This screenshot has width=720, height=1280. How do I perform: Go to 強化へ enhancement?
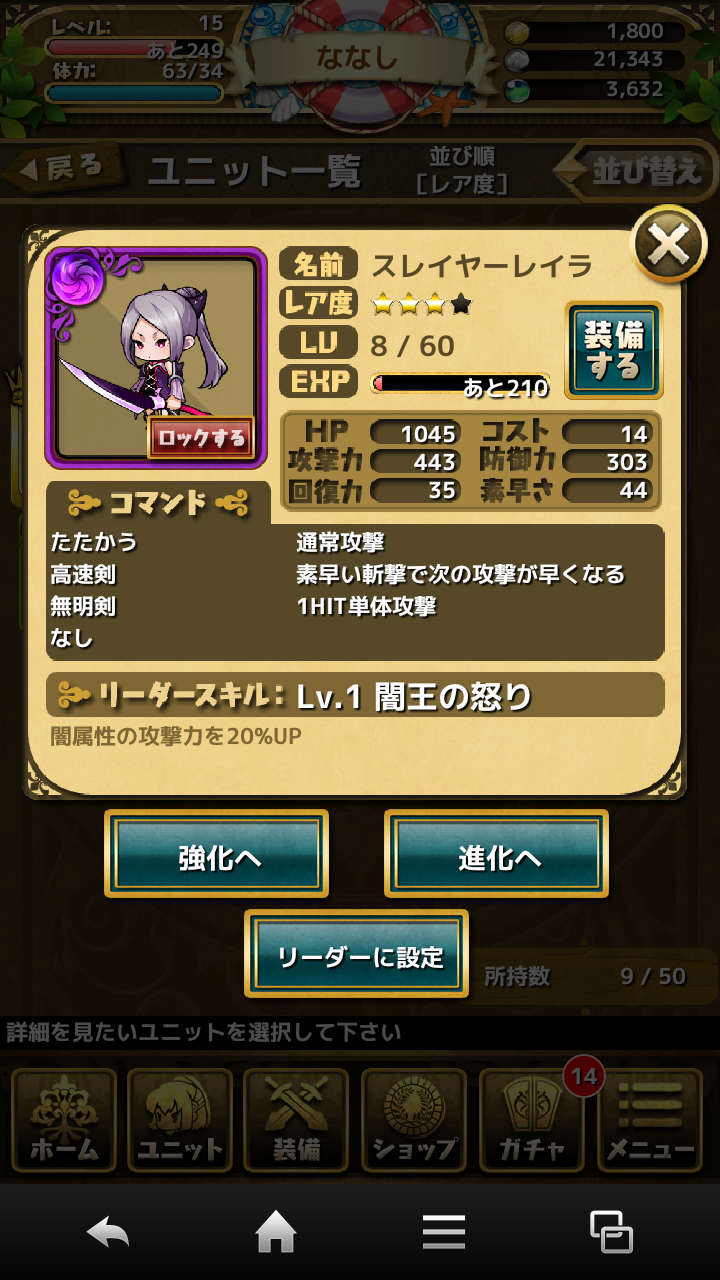217,854
